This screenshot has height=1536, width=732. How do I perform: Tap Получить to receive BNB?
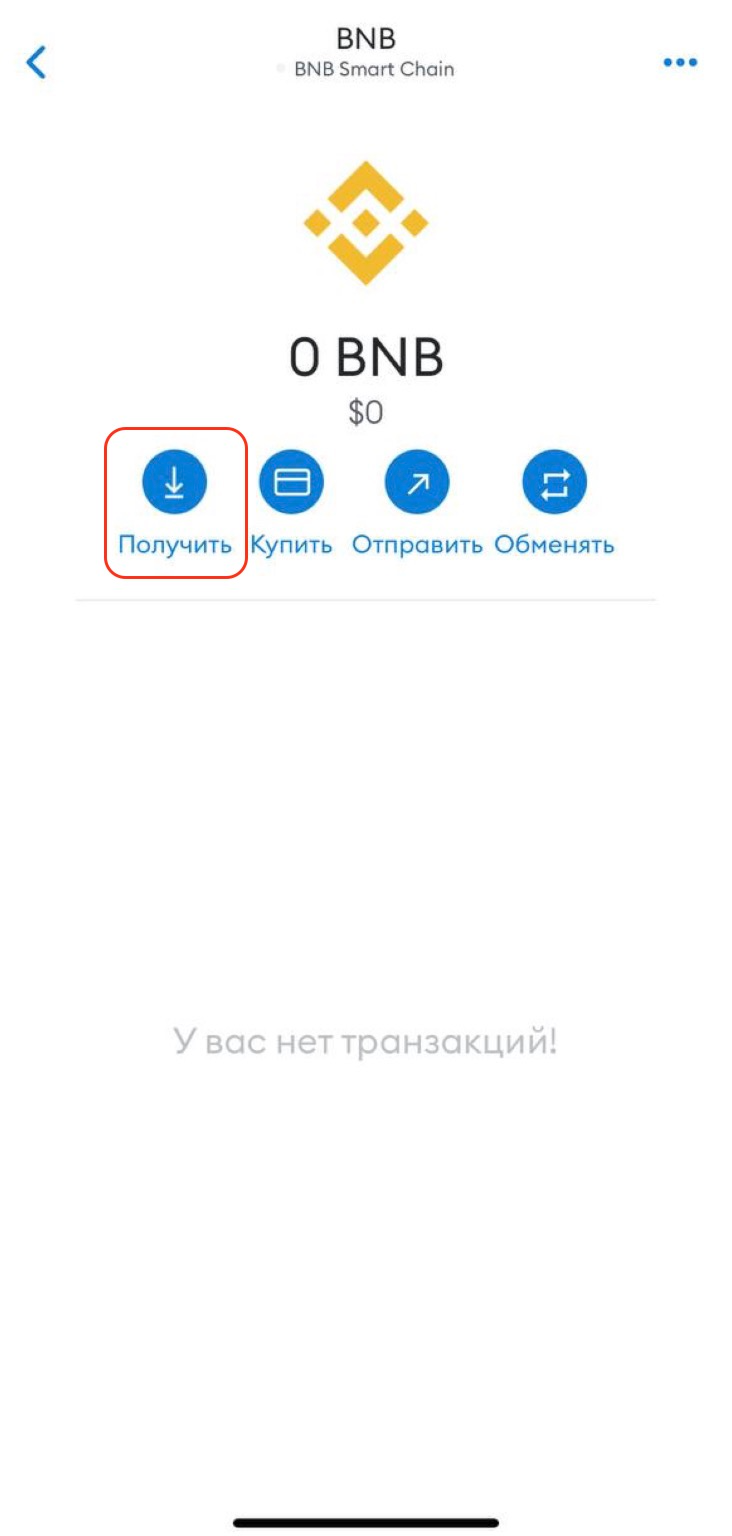tap(175, 484)
